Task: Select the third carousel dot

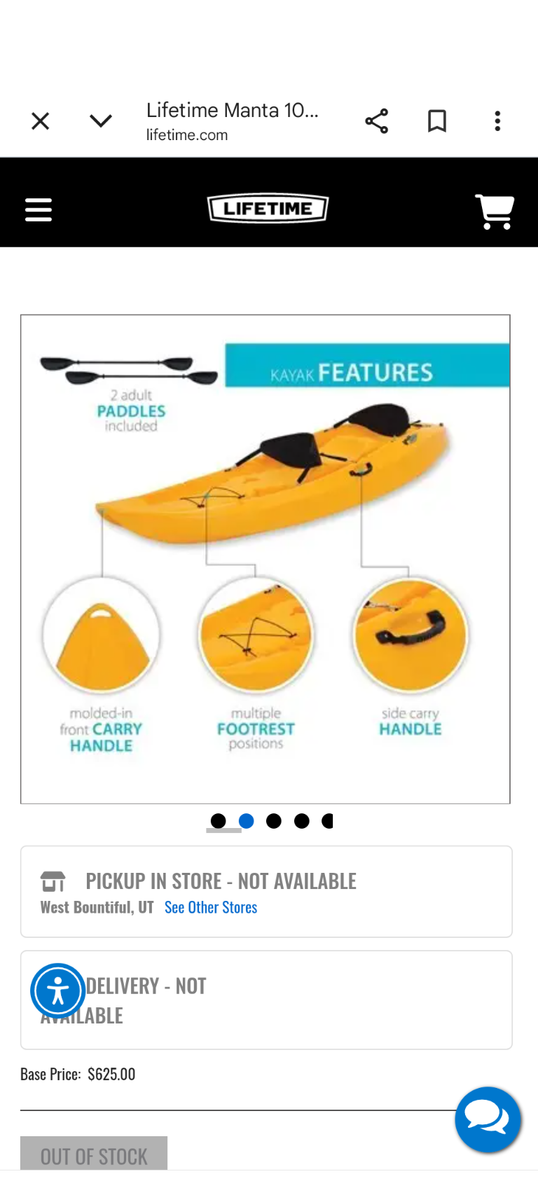Action: click(x=273, y=821)
